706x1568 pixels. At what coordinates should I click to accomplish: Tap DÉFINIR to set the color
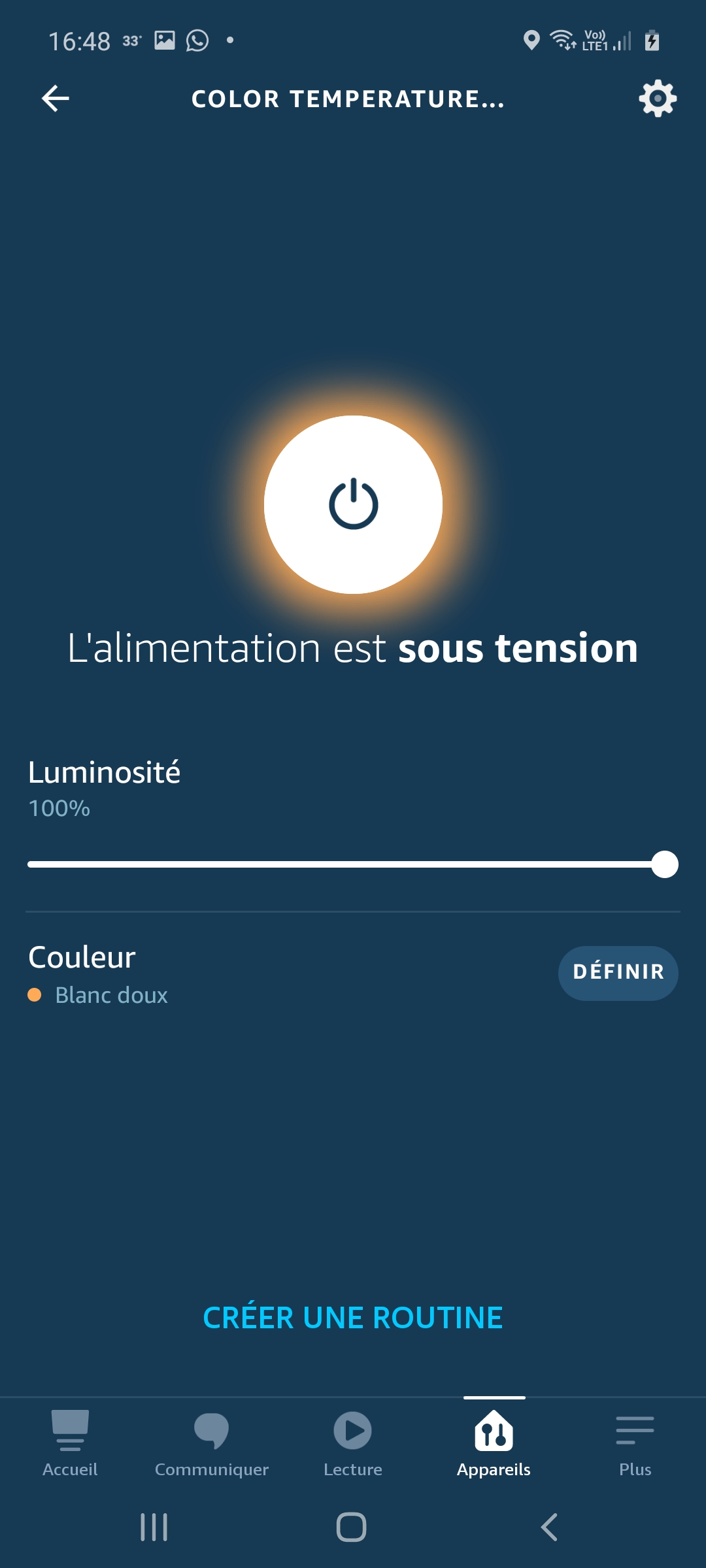click(618, 973)
